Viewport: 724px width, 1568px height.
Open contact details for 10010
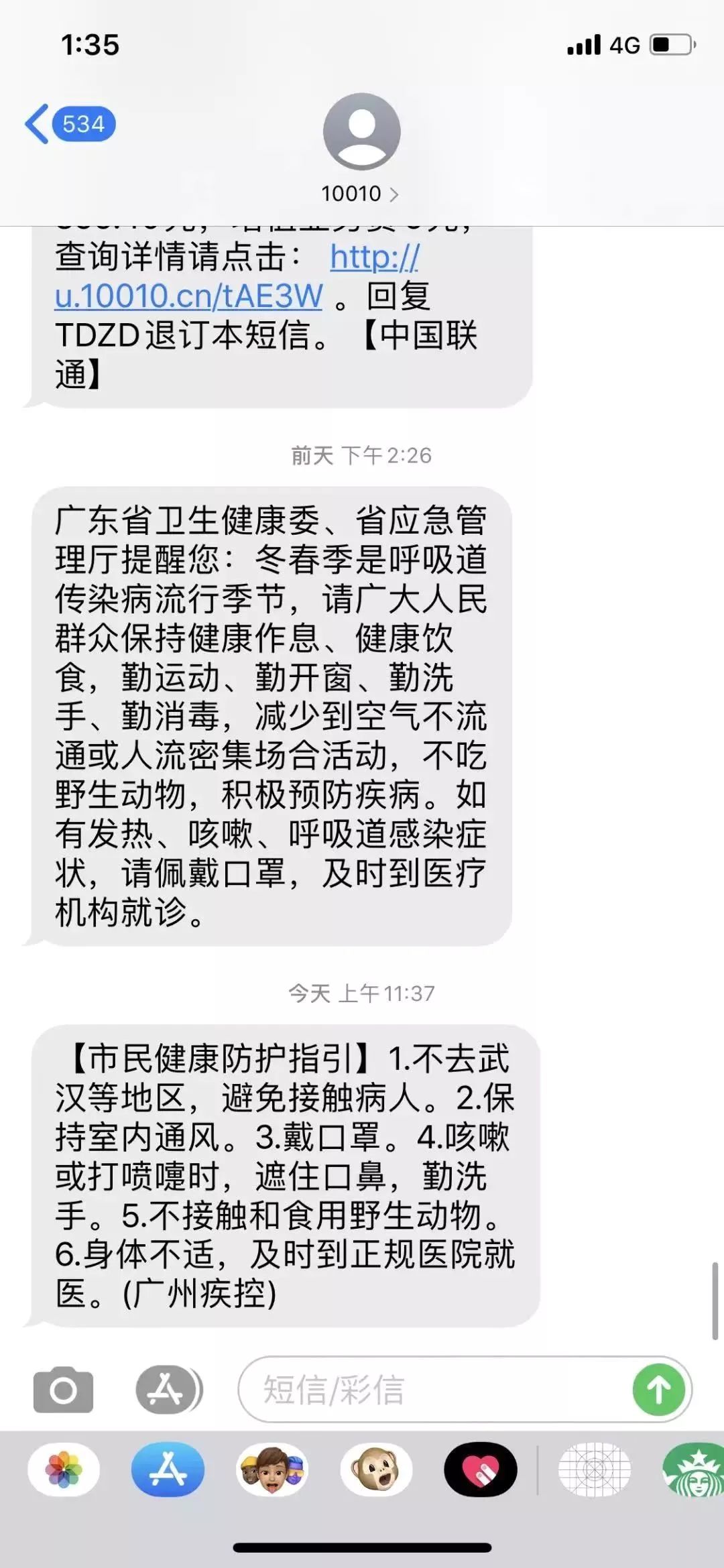361,193
